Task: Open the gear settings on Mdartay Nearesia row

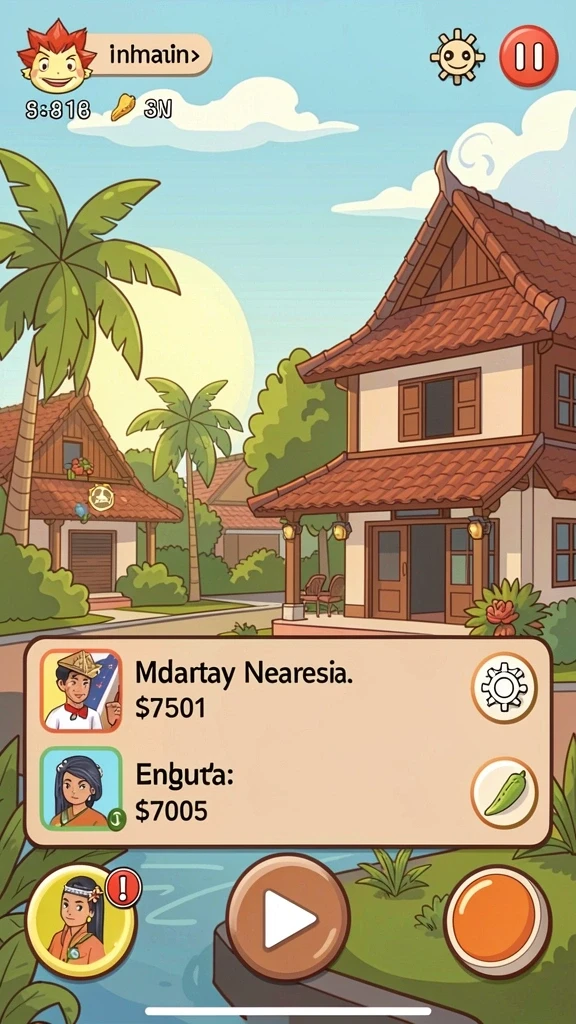Action: tap(504, 688)
